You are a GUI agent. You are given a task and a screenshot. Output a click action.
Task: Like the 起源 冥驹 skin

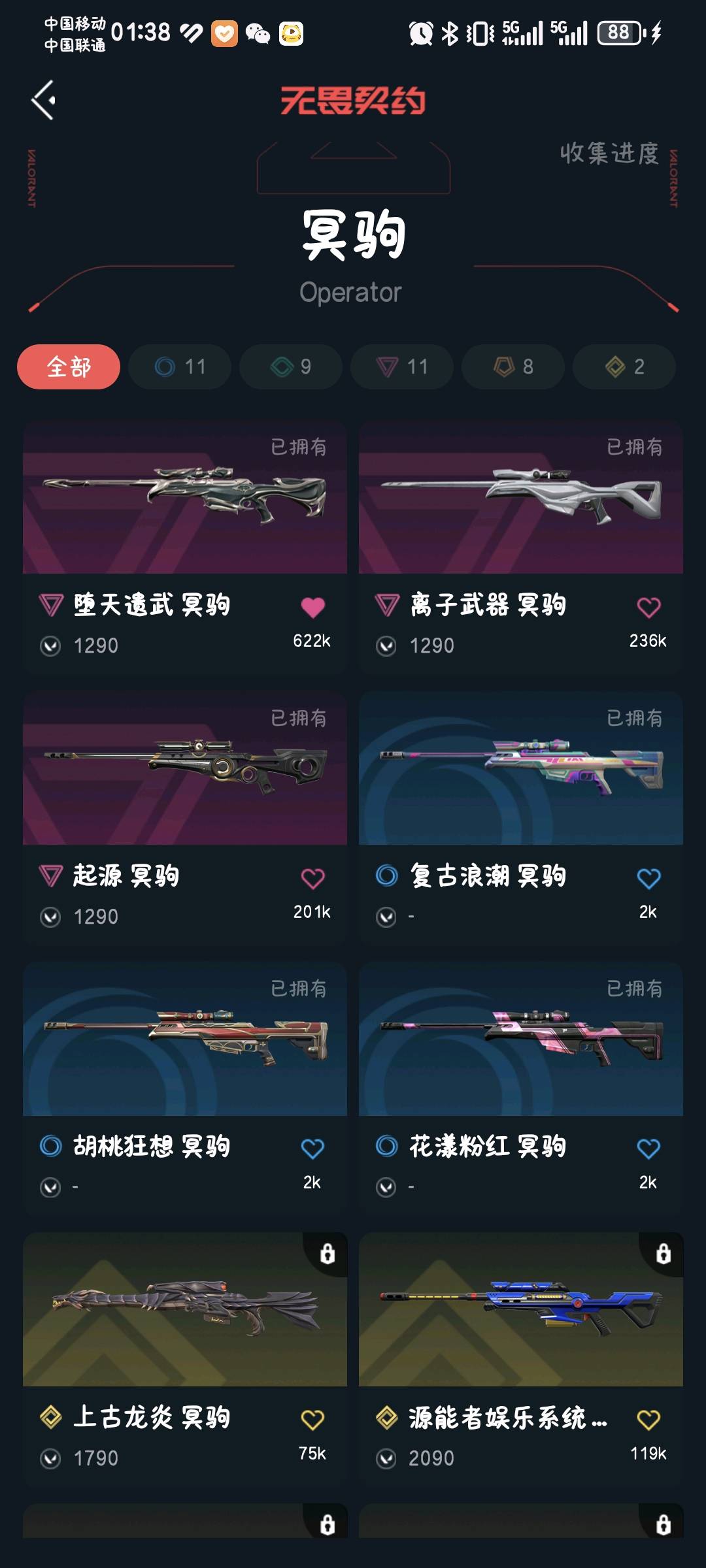tap(312, 879)
